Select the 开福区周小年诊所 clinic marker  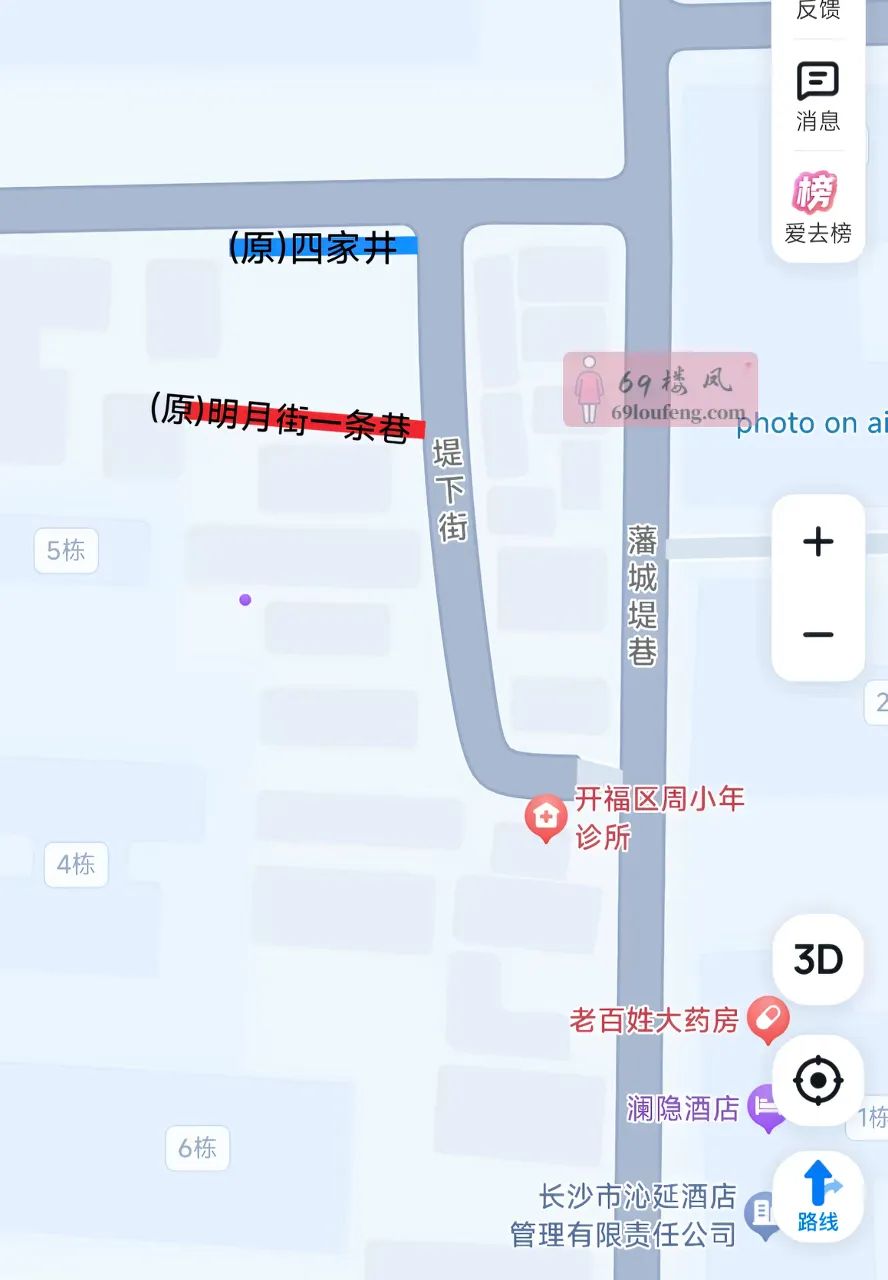[x=546, y=818]
